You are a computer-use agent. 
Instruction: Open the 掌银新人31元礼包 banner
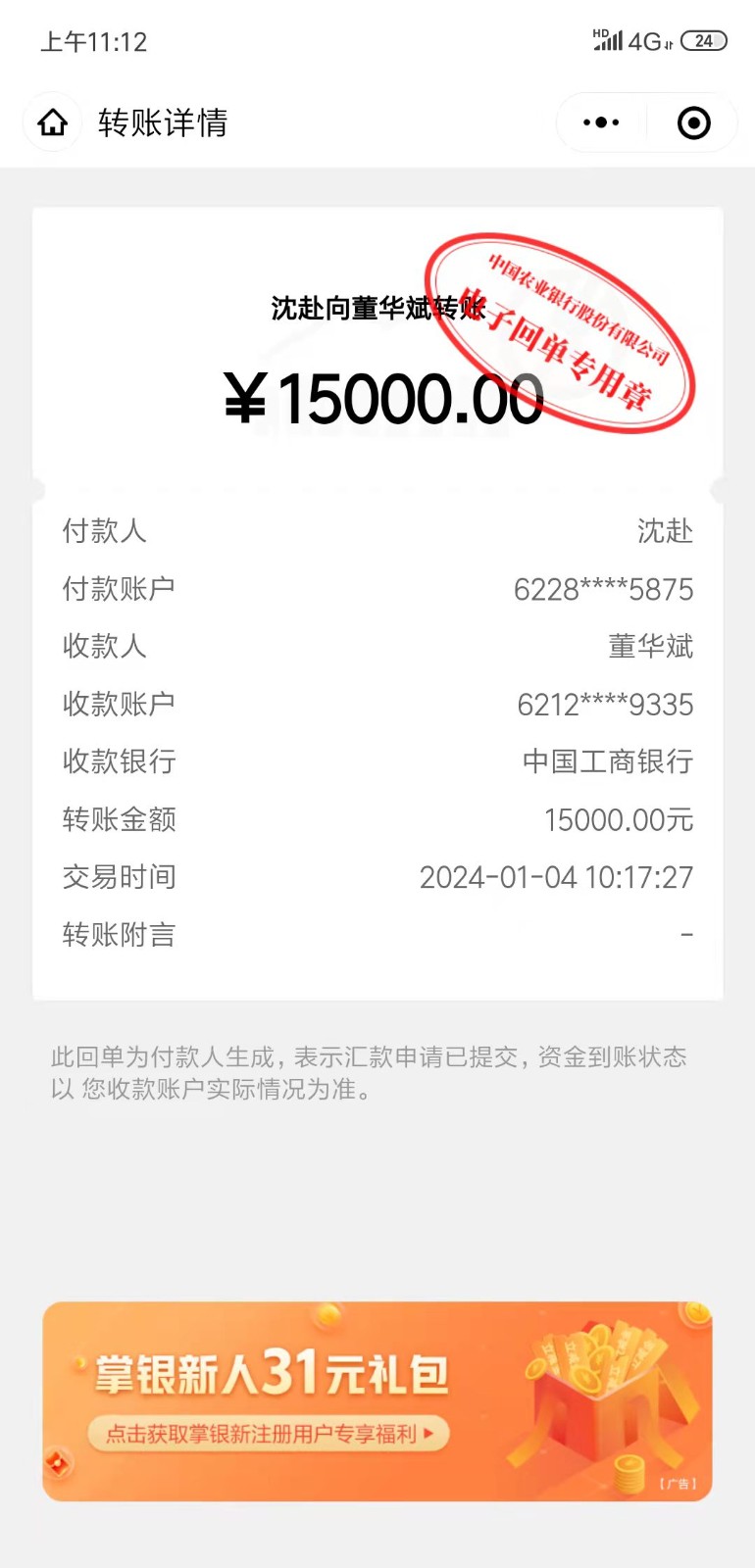point(377,1400)
